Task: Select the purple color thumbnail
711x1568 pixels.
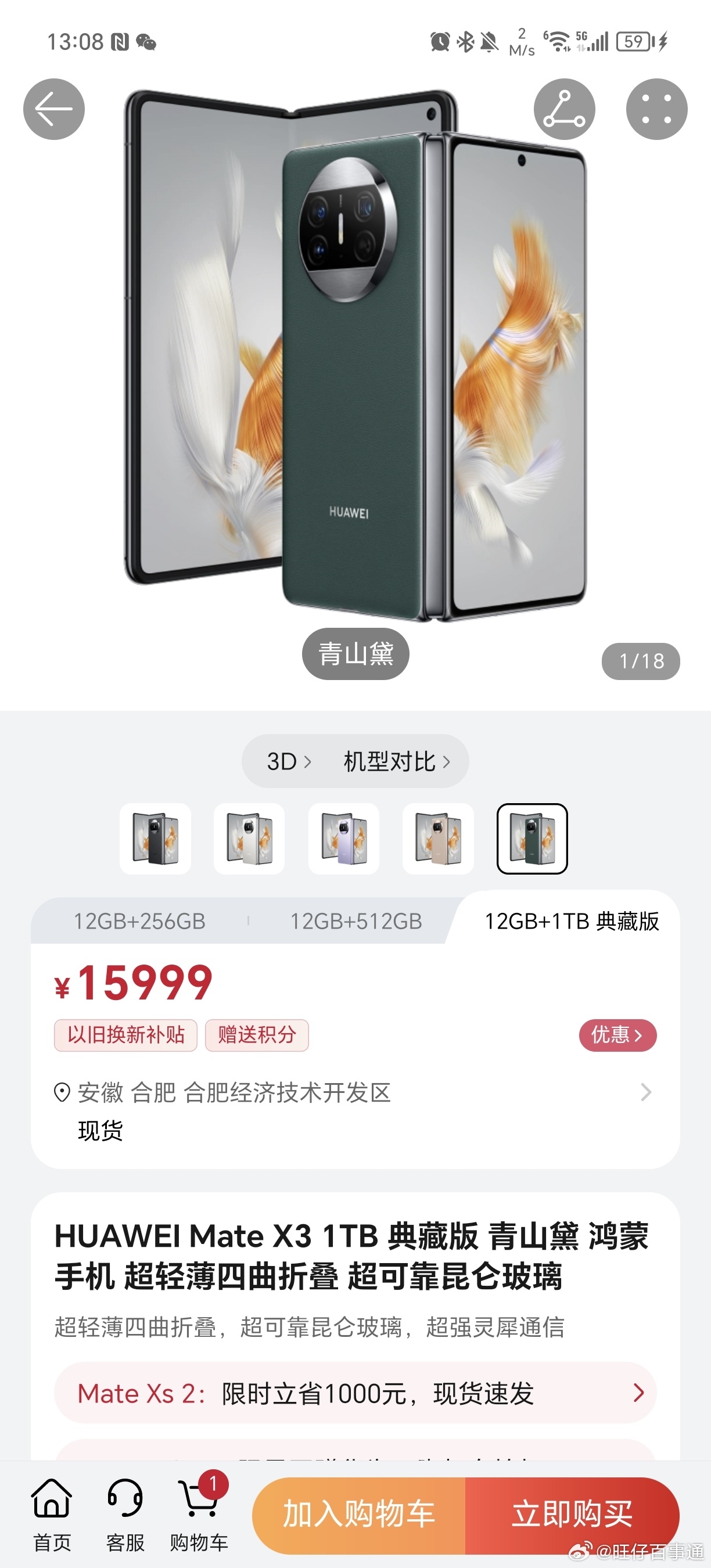Action: pos(343,839)
